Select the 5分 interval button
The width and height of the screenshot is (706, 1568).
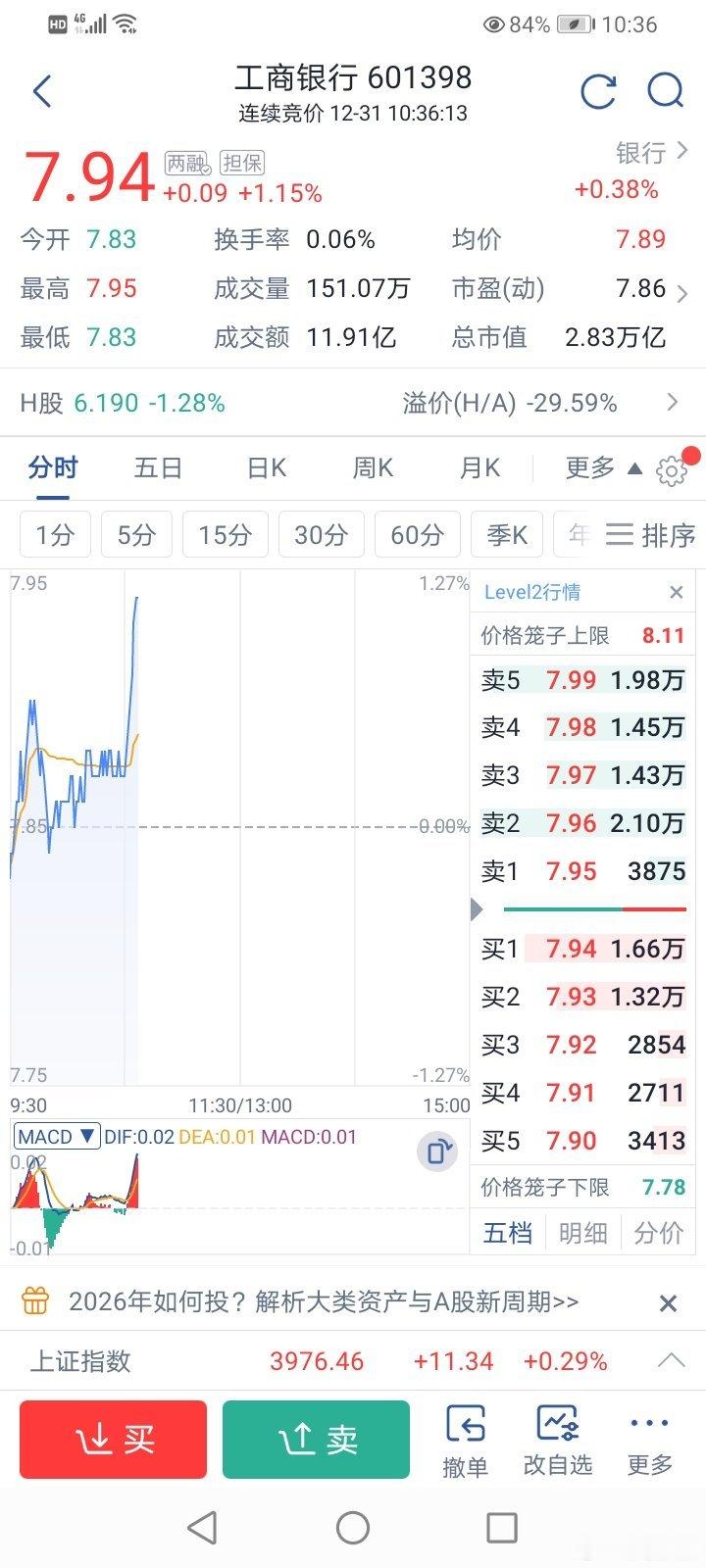[136, 534]
